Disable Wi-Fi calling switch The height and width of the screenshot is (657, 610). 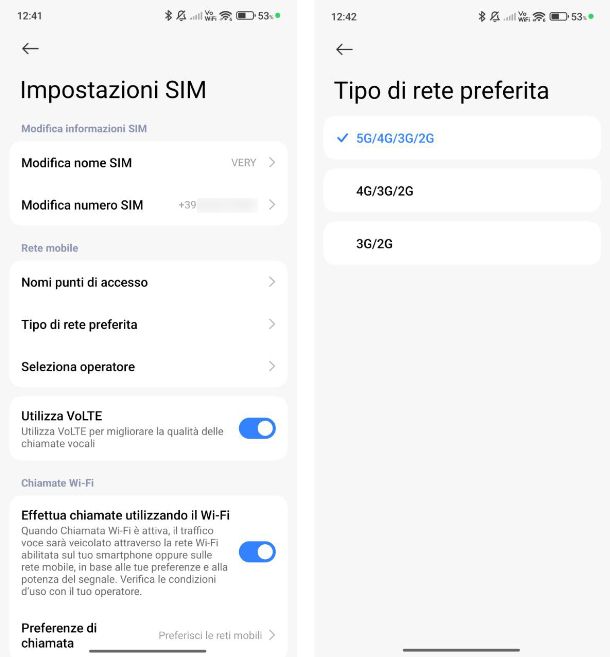257,552
